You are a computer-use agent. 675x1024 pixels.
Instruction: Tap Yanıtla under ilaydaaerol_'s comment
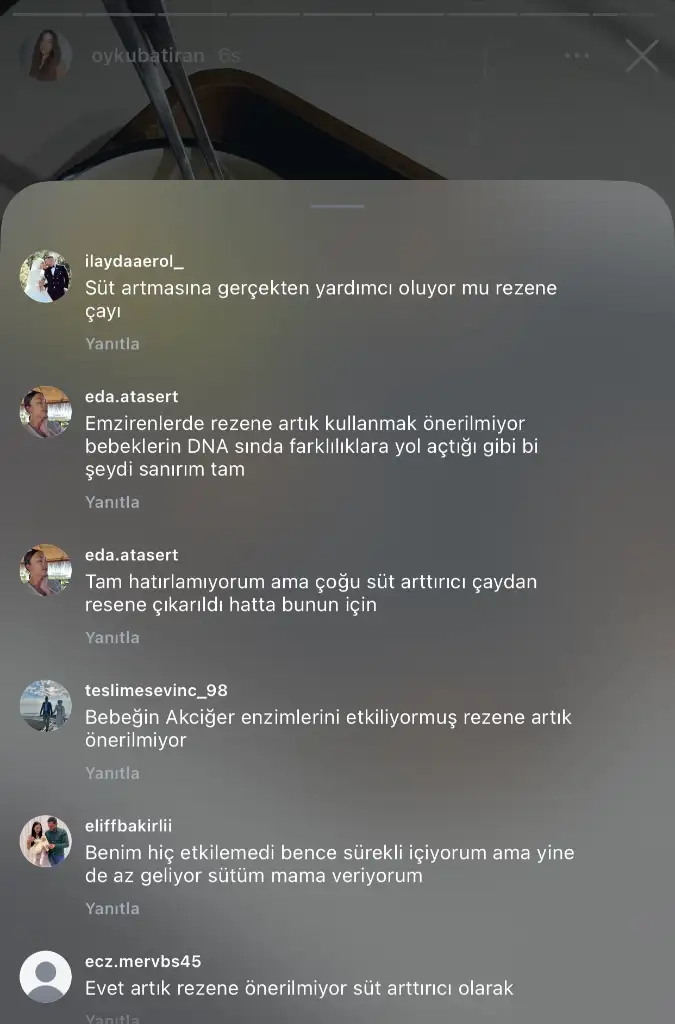pyautogui.click(x=112, y=344)
